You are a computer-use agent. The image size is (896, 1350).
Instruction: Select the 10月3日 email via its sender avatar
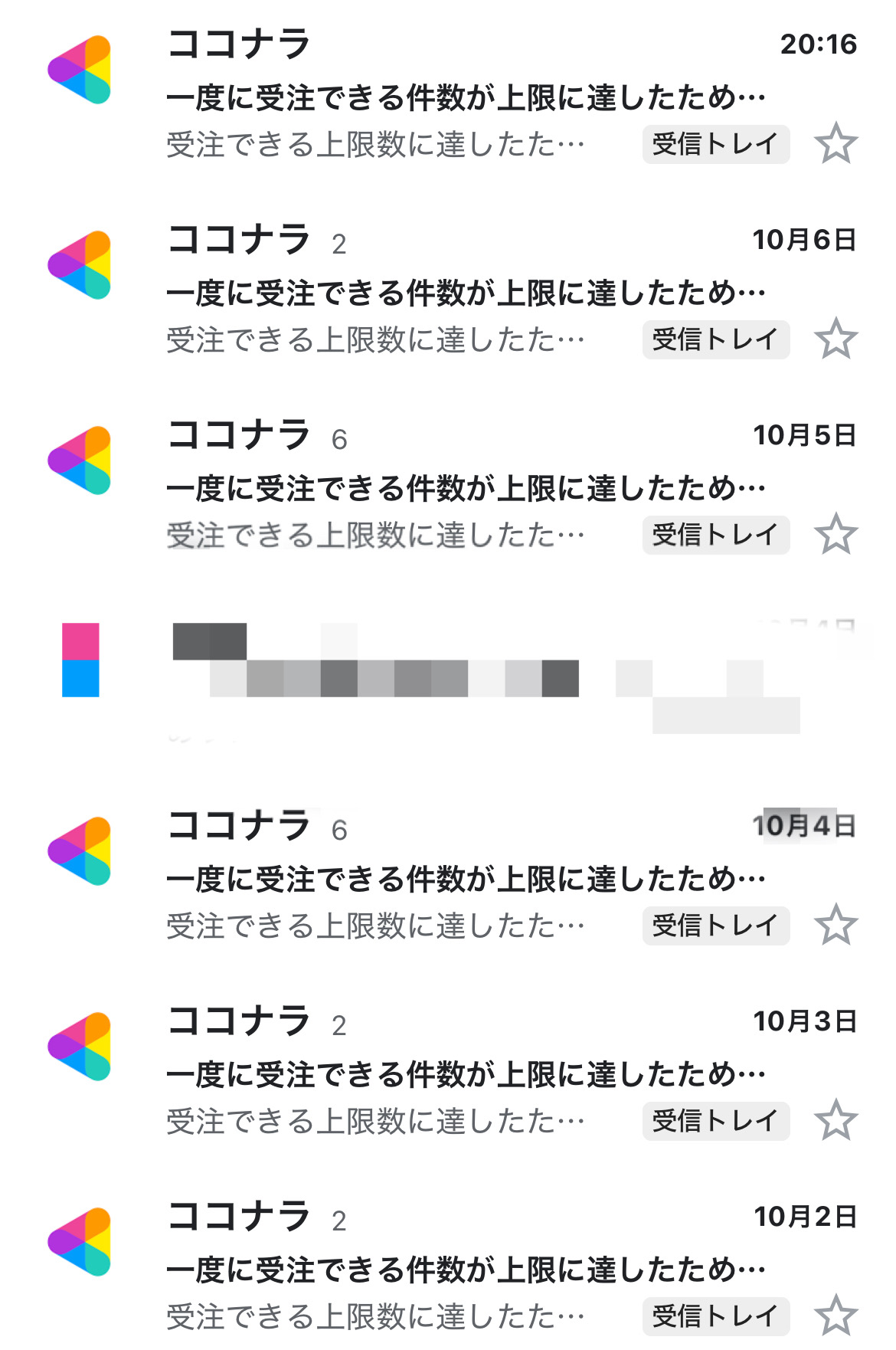point(80,1047)
